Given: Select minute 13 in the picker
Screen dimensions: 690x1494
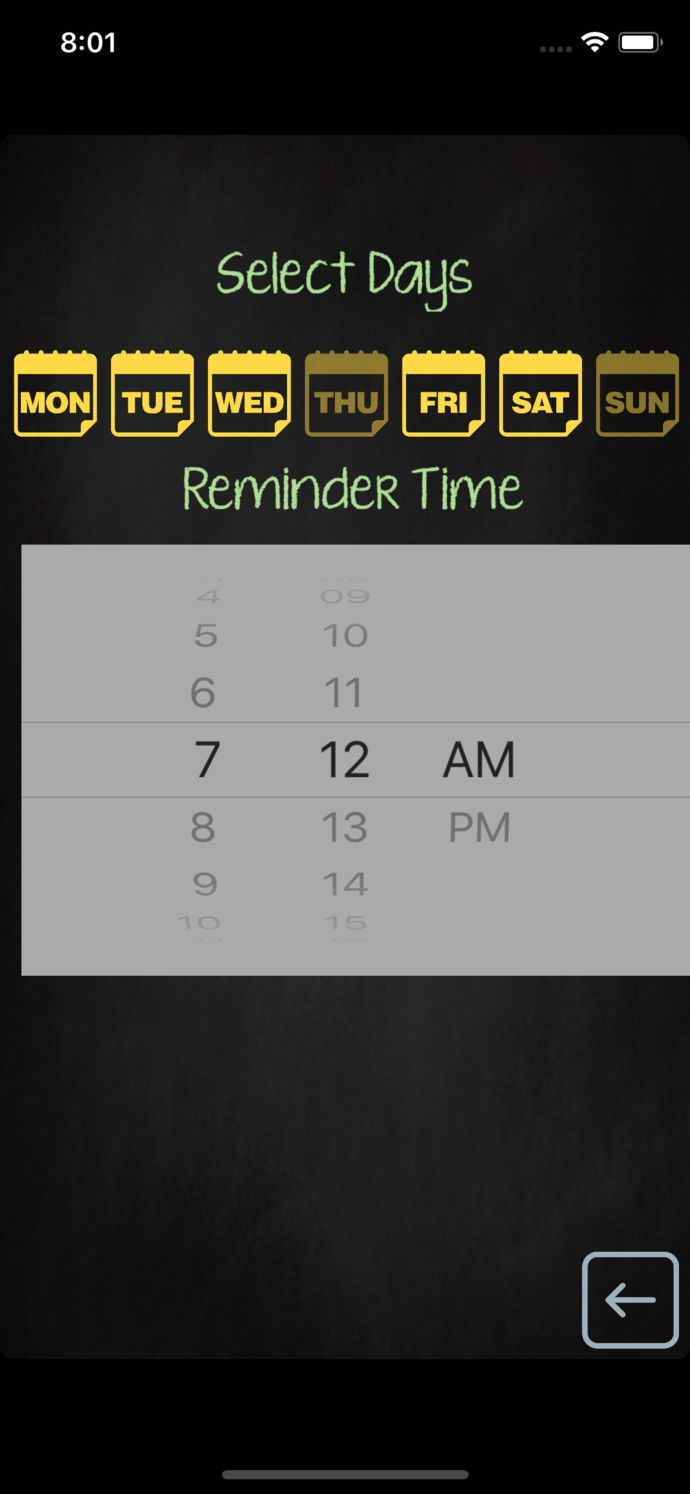Looking at the screenshot, I should pyautogui.click(x=345, y=828).
